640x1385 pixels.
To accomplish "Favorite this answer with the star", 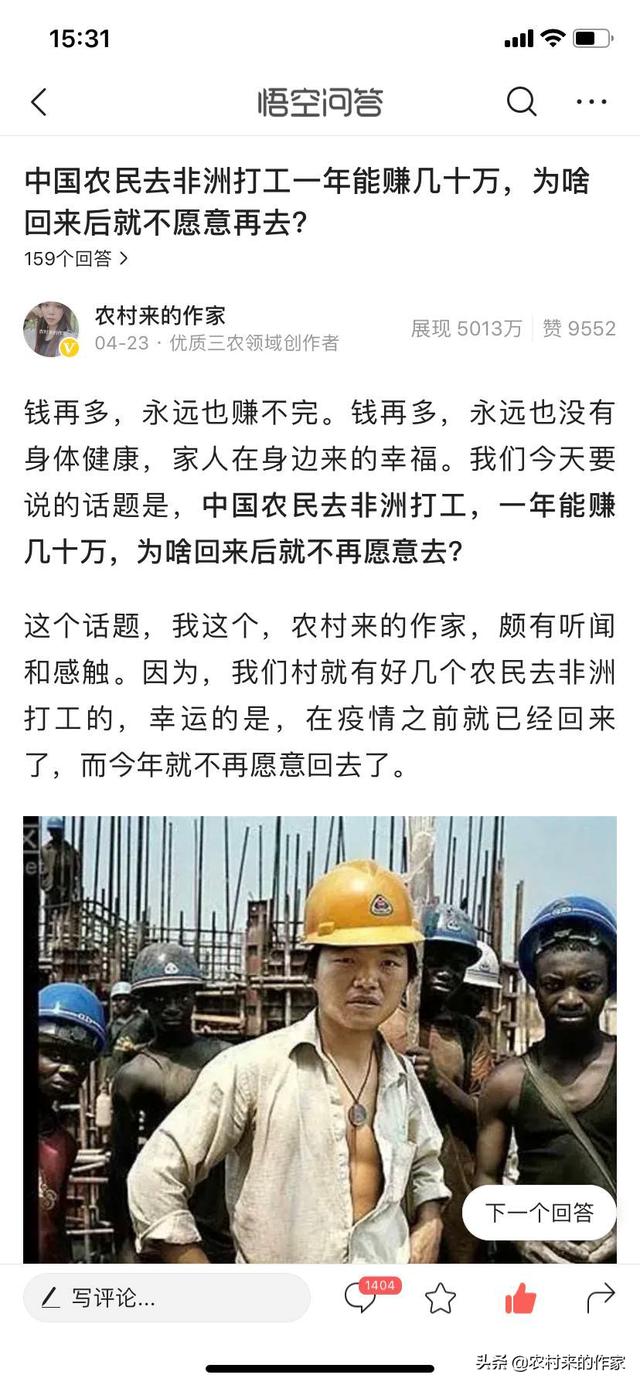I will 440,1298.
